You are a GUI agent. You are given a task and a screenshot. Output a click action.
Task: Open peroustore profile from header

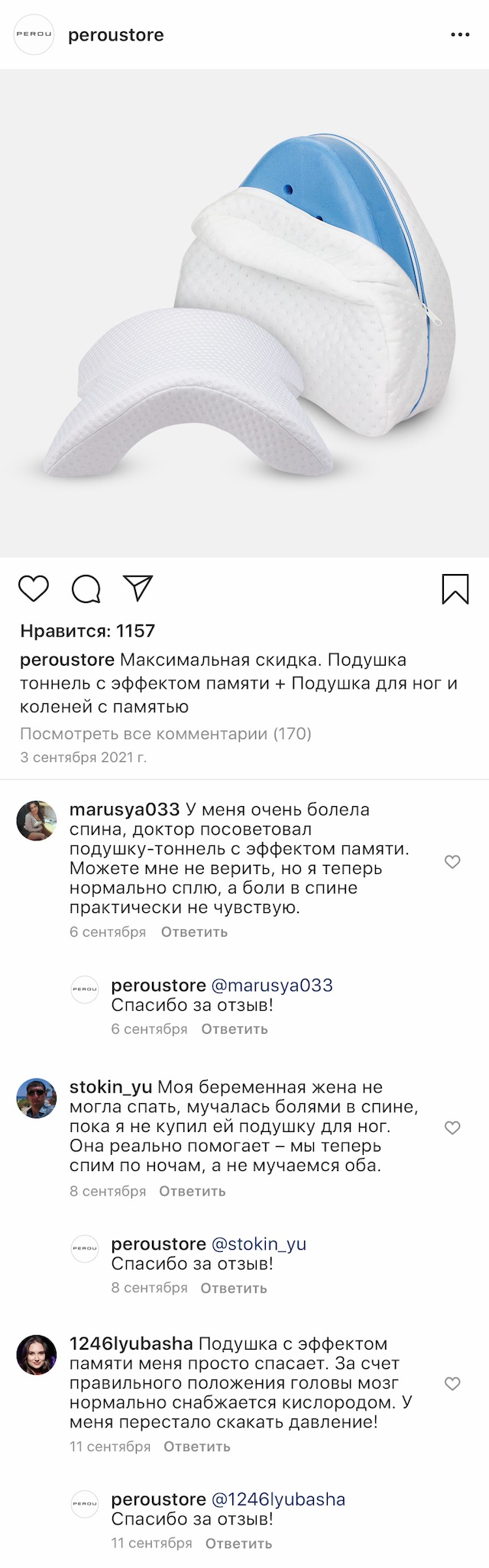115,35
